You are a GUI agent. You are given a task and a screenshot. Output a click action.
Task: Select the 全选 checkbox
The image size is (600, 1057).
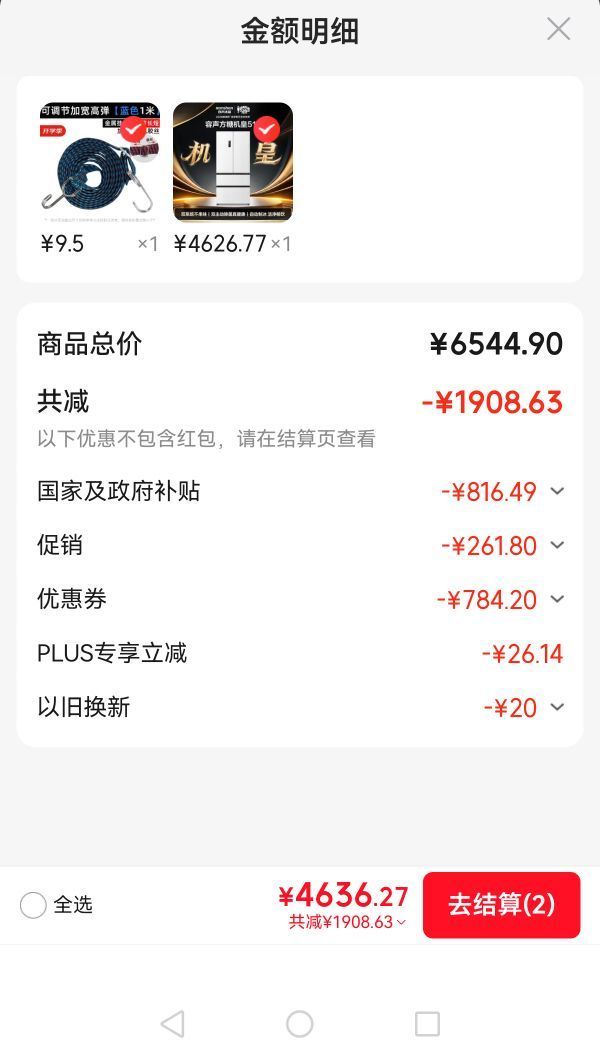tap(33, 905)
